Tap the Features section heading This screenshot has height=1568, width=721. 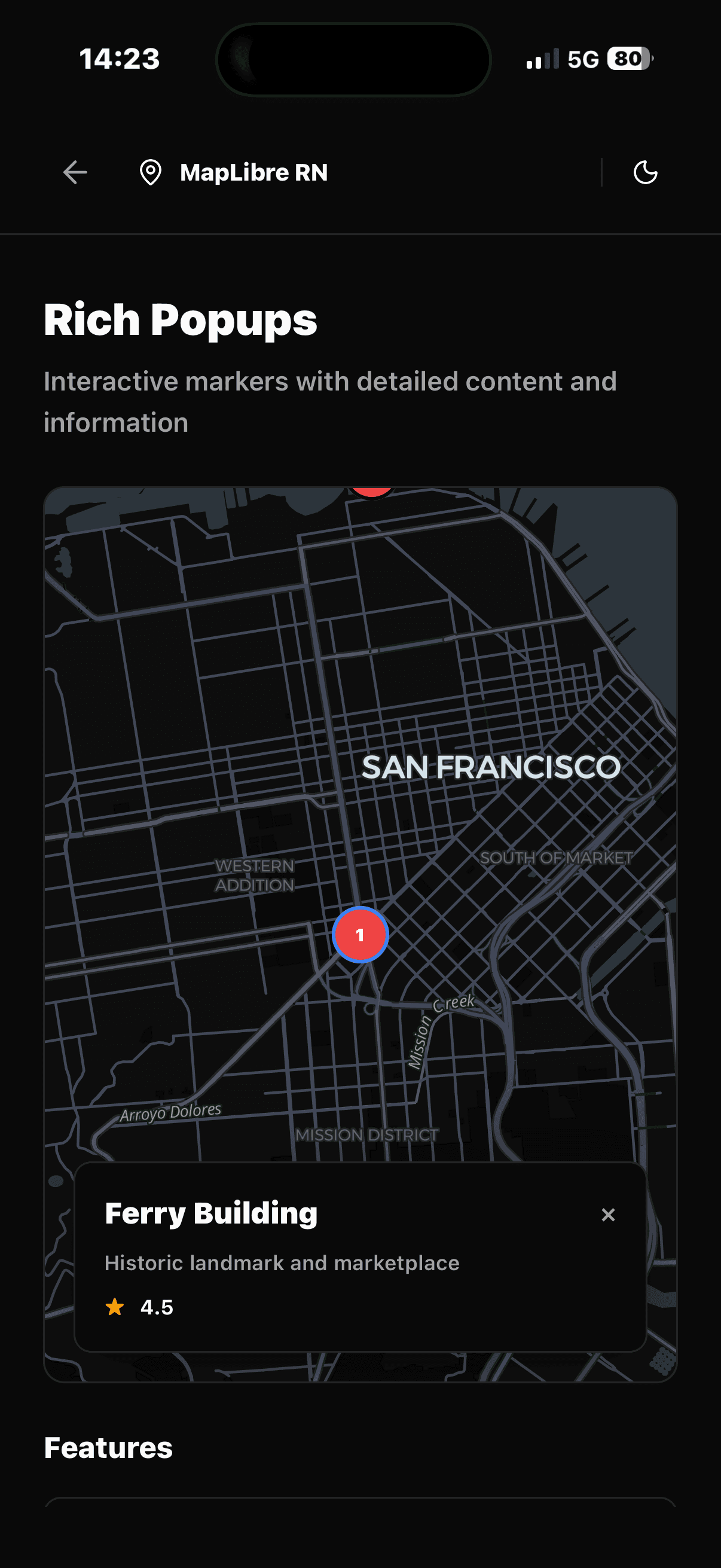pyautogui.click(x=108, y=1446)
